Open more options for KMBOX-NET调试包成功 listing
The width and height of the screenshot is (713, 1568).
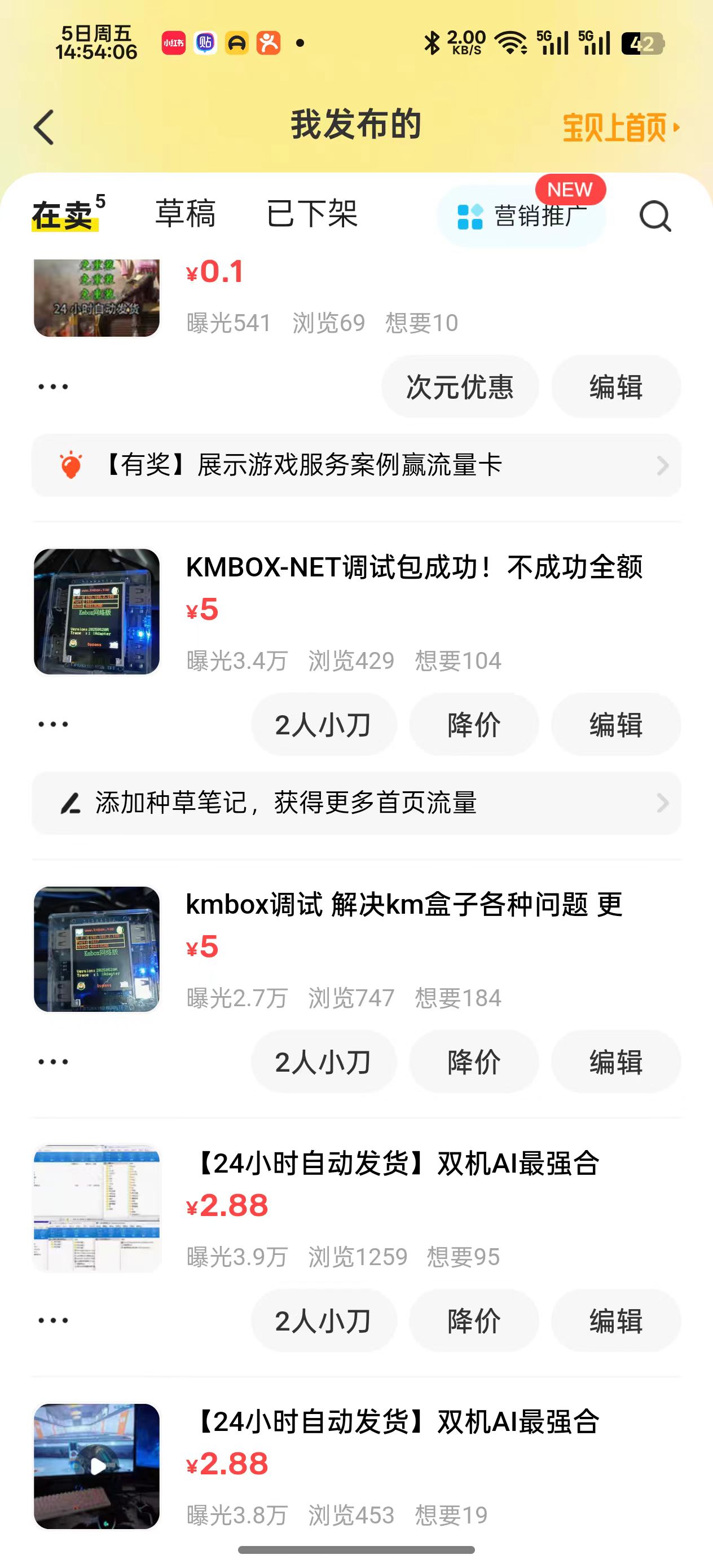click(x=53, y=724)
